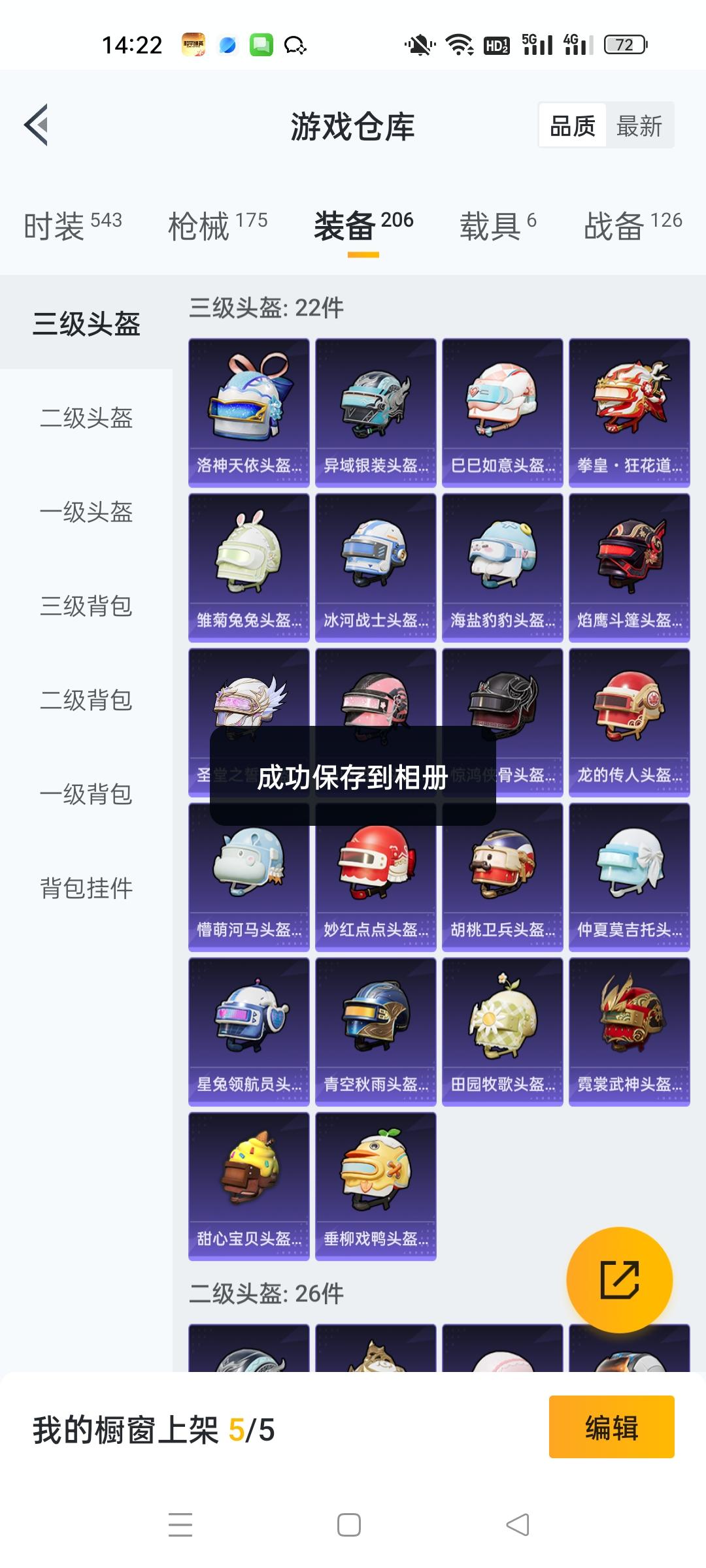The image size is (706, 1568).
Task: Switch sorting to 品质 mode
Action: click(572, 124)
